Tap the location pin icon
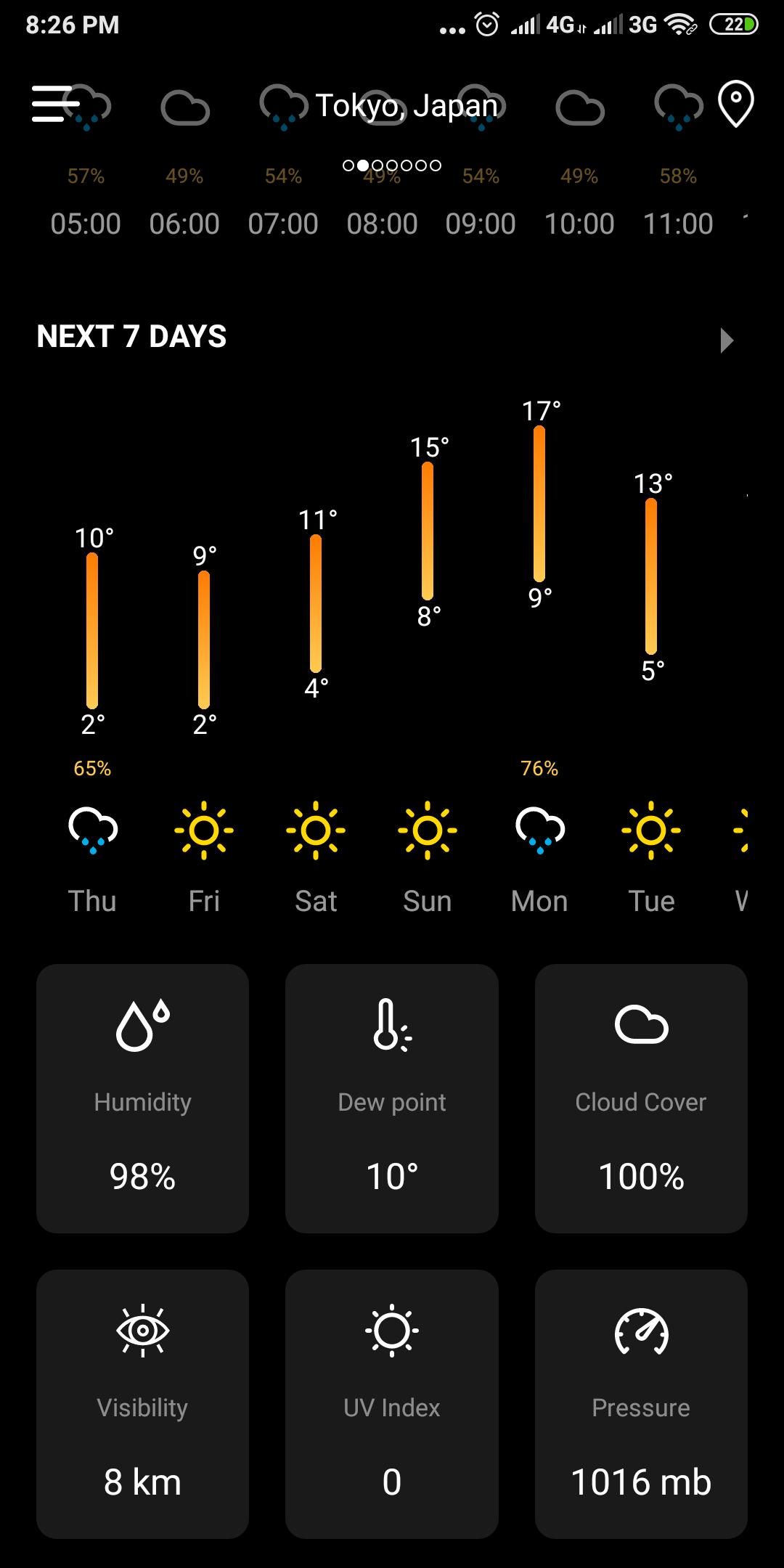The height and width of the screenshot is (1568, 784). pos(735,104)
